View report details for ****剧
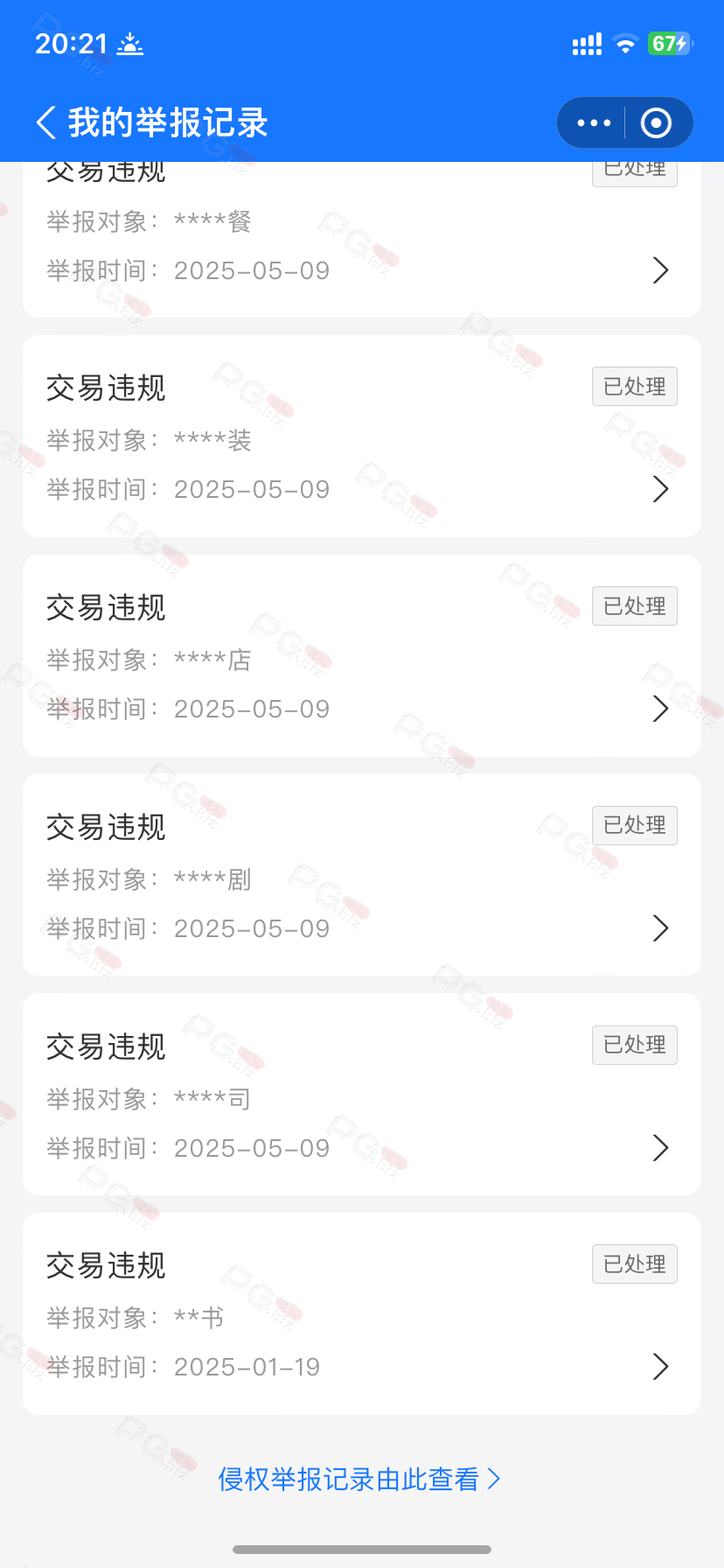 coord(362,875)
